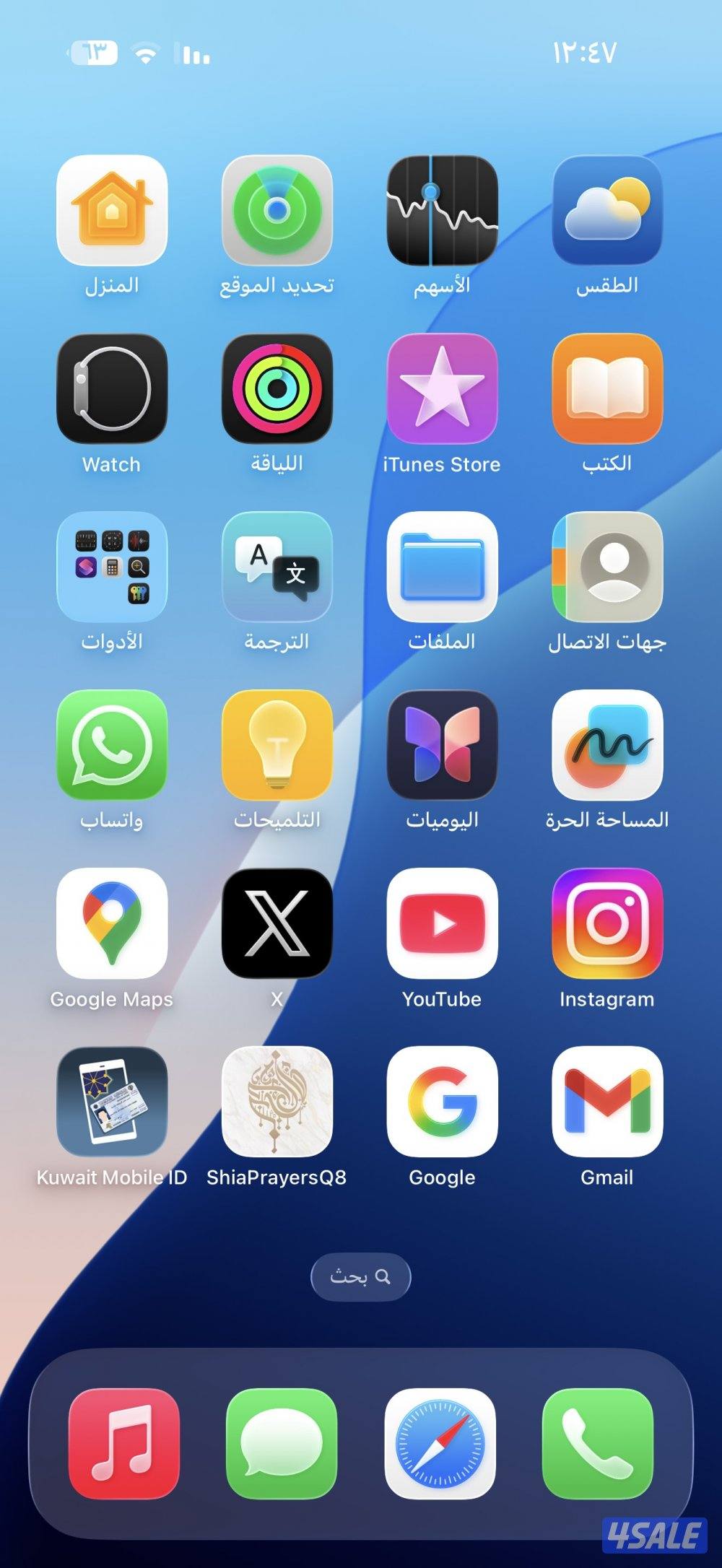
Task: Launch the X (Twitter) app
Action: tap(277, 925)
